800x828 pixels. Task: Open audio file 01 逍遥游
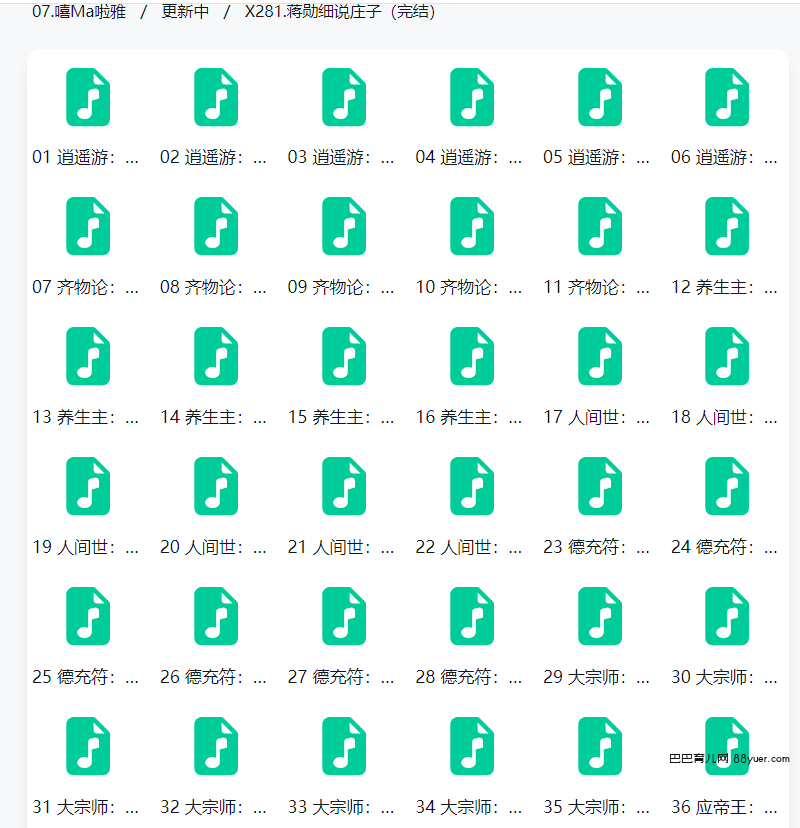88,97
